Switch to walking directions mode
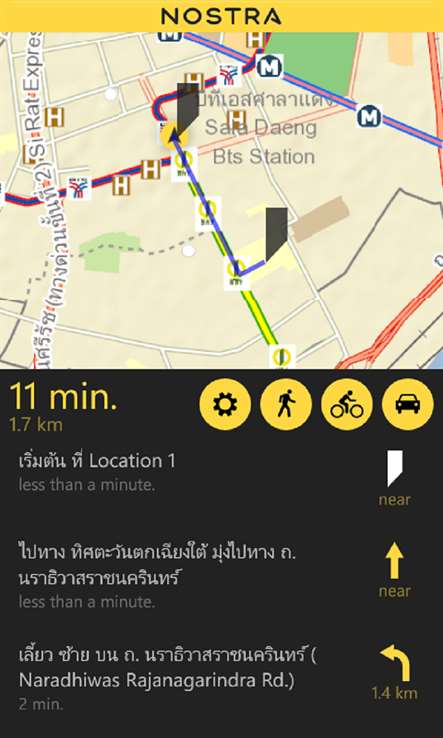The image size is (443, 738). (x=286, y=405)
